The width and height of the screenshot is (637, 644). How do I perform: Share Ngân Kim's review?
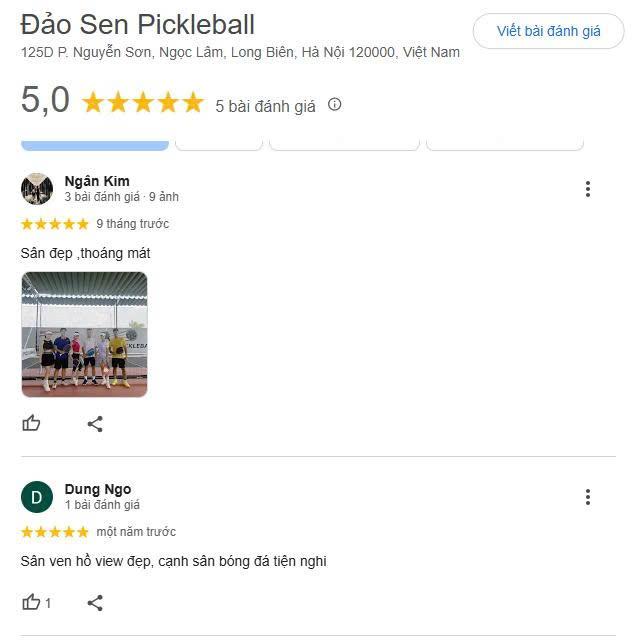[x=95, y=423]
